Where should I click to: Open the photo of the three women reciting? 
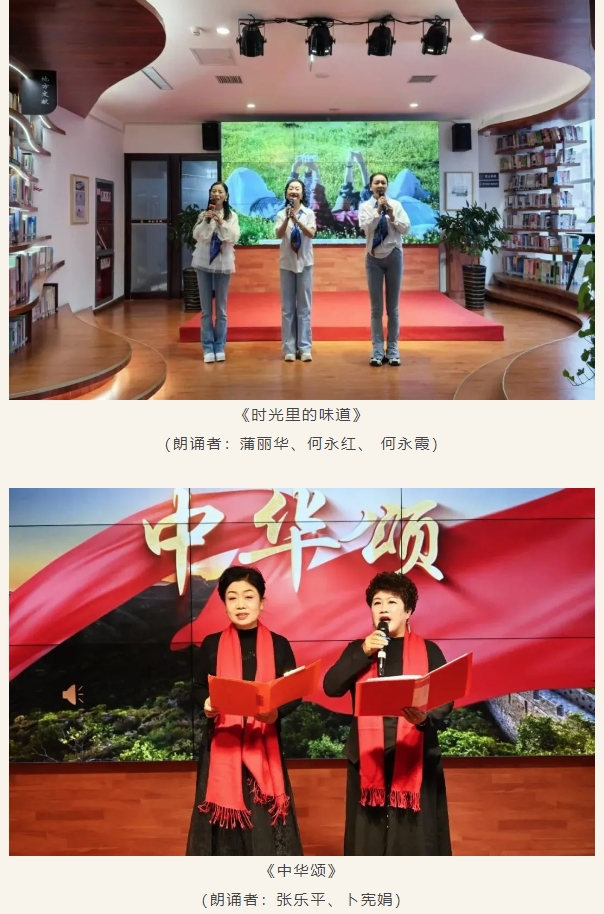click(301, 200)
